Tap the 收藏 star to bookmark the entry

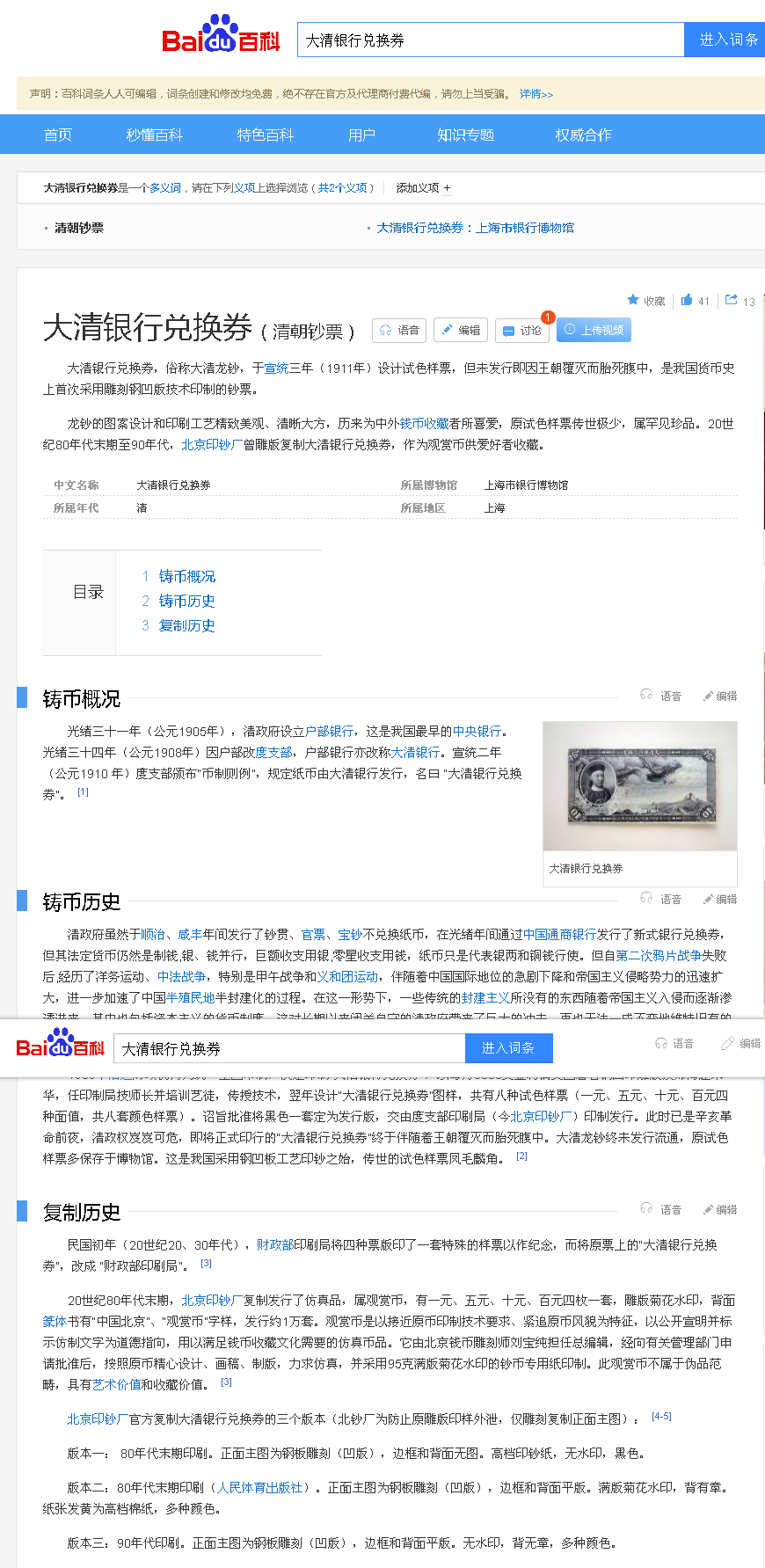[x=646, y=301]
